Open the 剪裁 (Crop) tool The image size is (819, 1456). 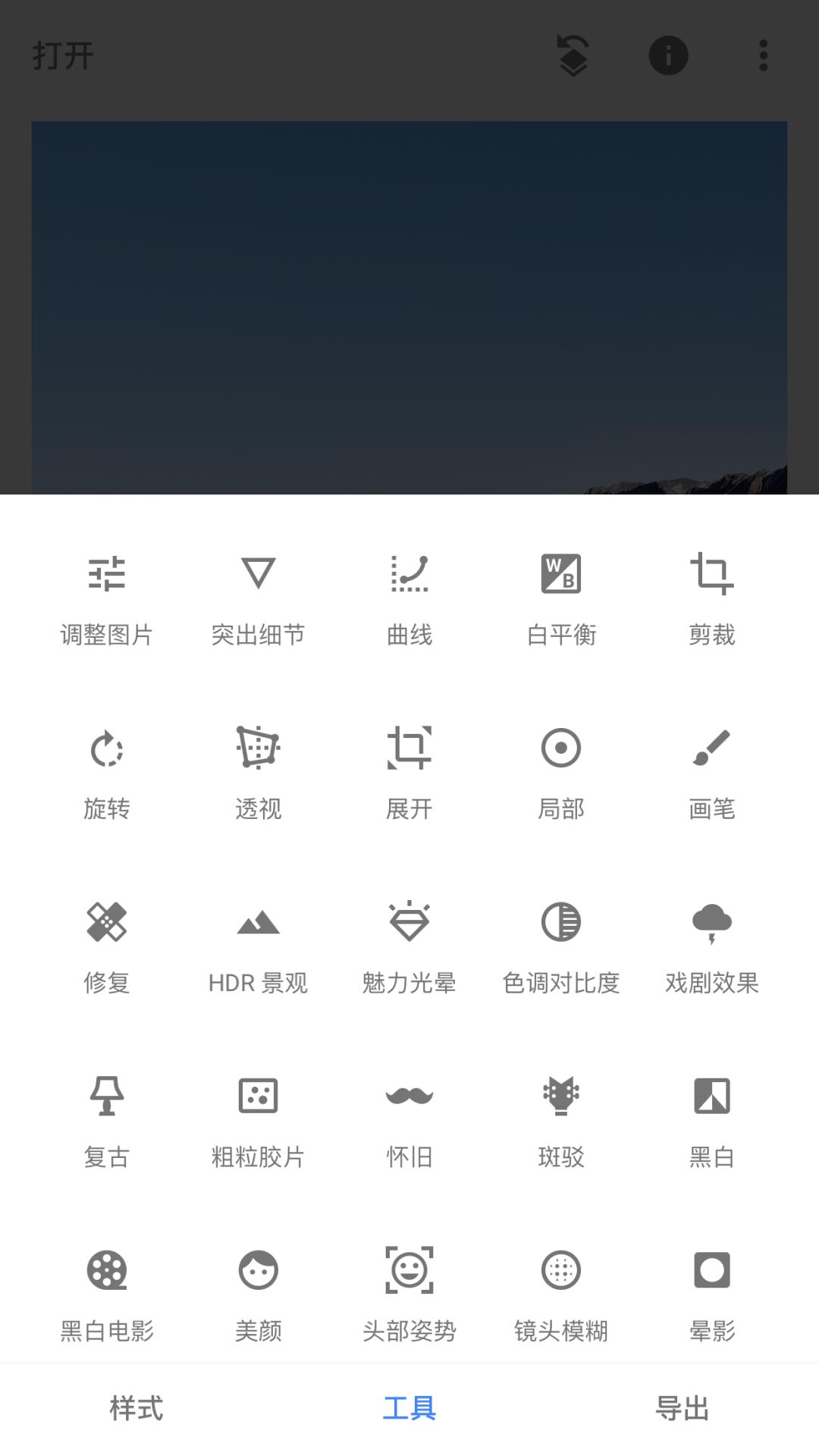pyautogui.click(x=713, y=599)
